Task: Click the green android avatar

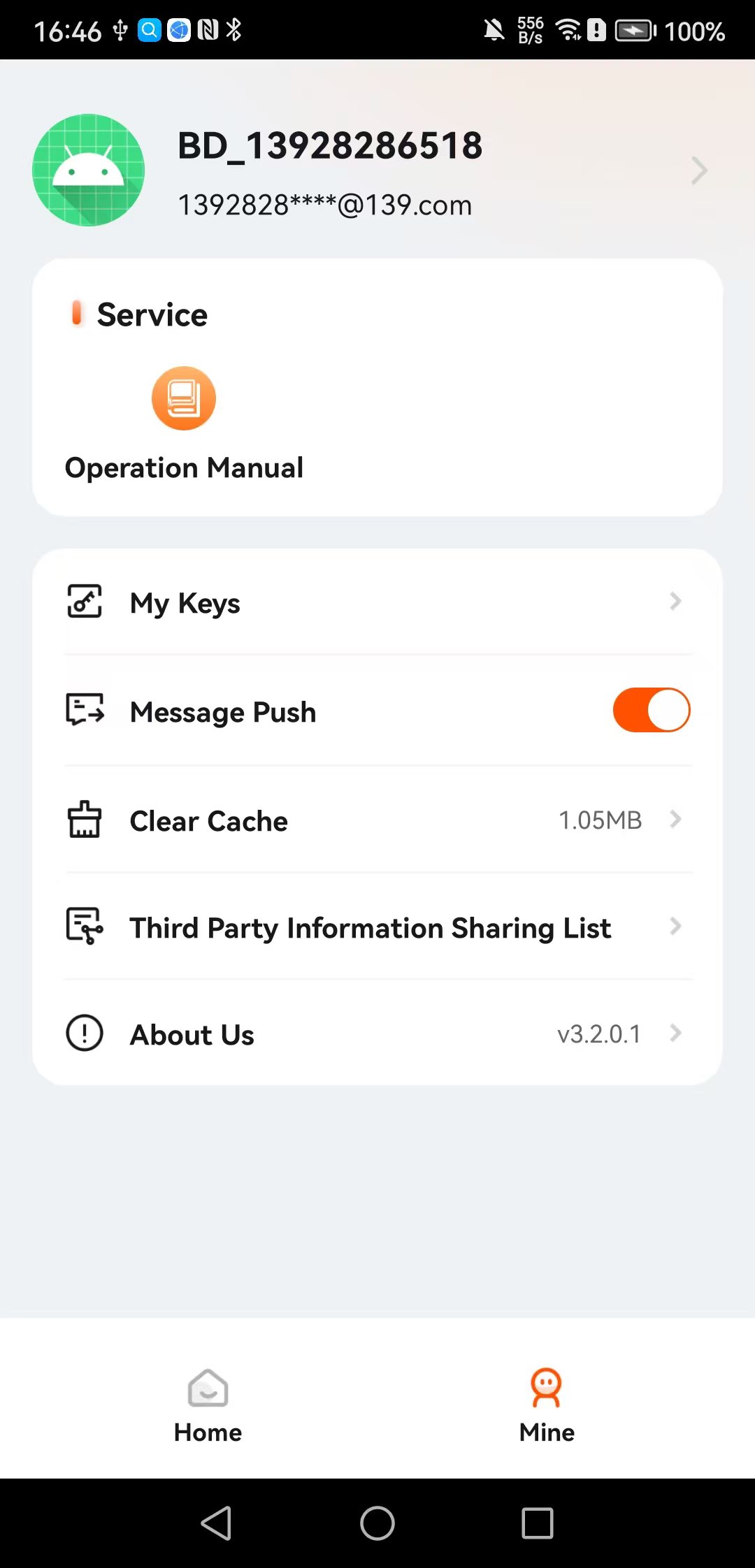Action: click(89, 170)
